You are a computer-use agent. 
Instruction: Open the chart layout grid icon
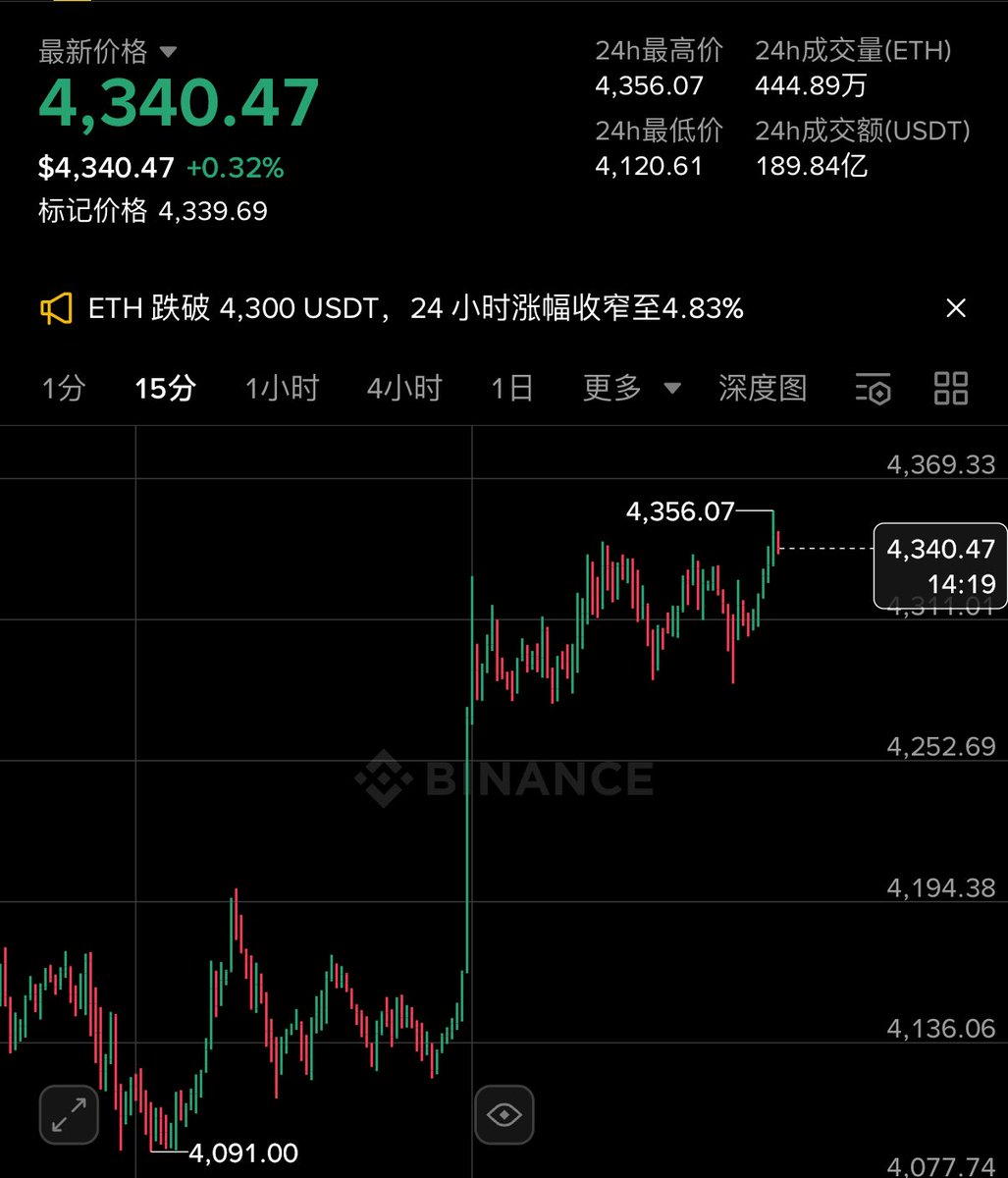tap(950, 389)
